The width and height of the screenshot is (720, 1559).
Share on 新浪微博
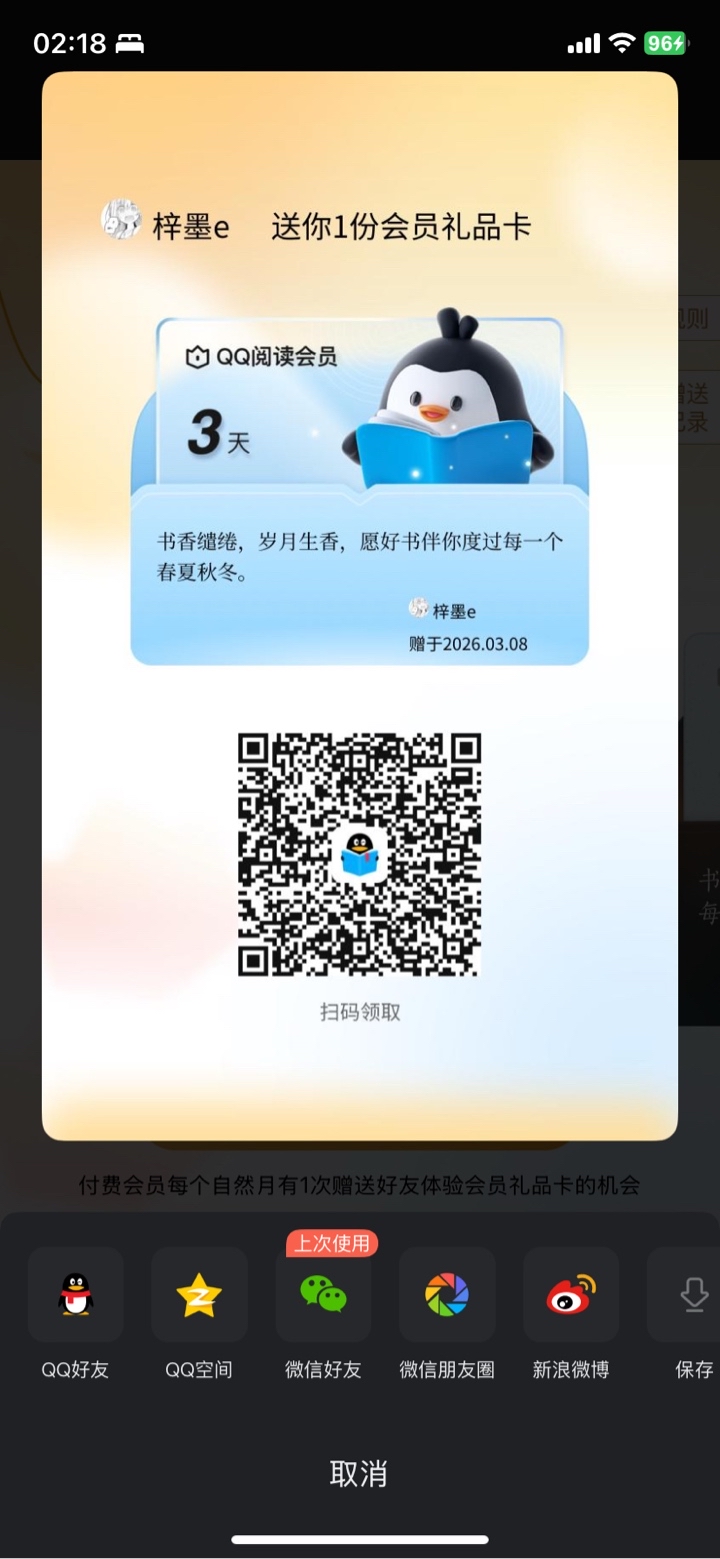[571, 1295]
